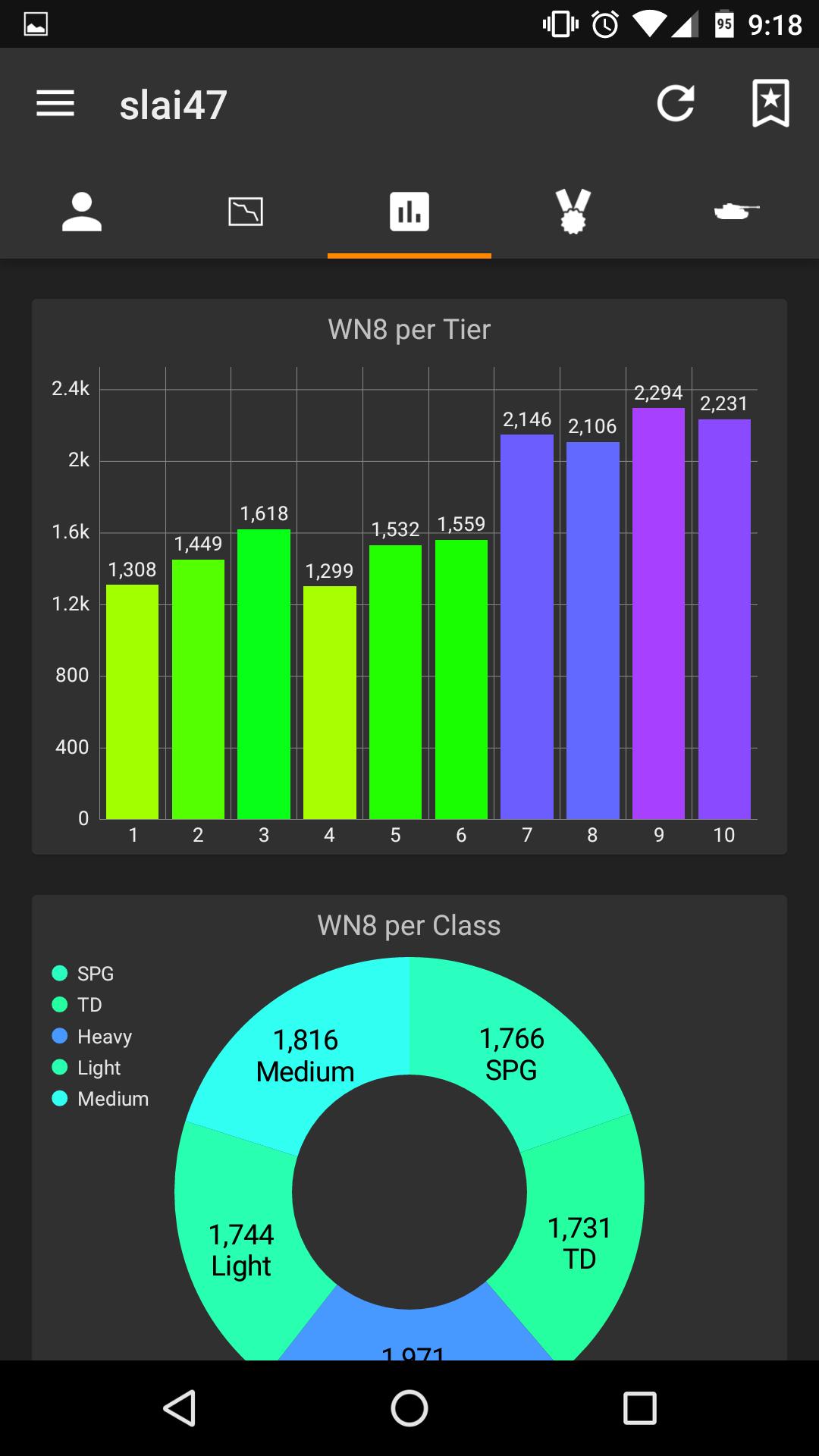The height and width of the screenshot is (1456, 819).
Task: Switch to the player profile tab
Action: click(x=82, y=212)
